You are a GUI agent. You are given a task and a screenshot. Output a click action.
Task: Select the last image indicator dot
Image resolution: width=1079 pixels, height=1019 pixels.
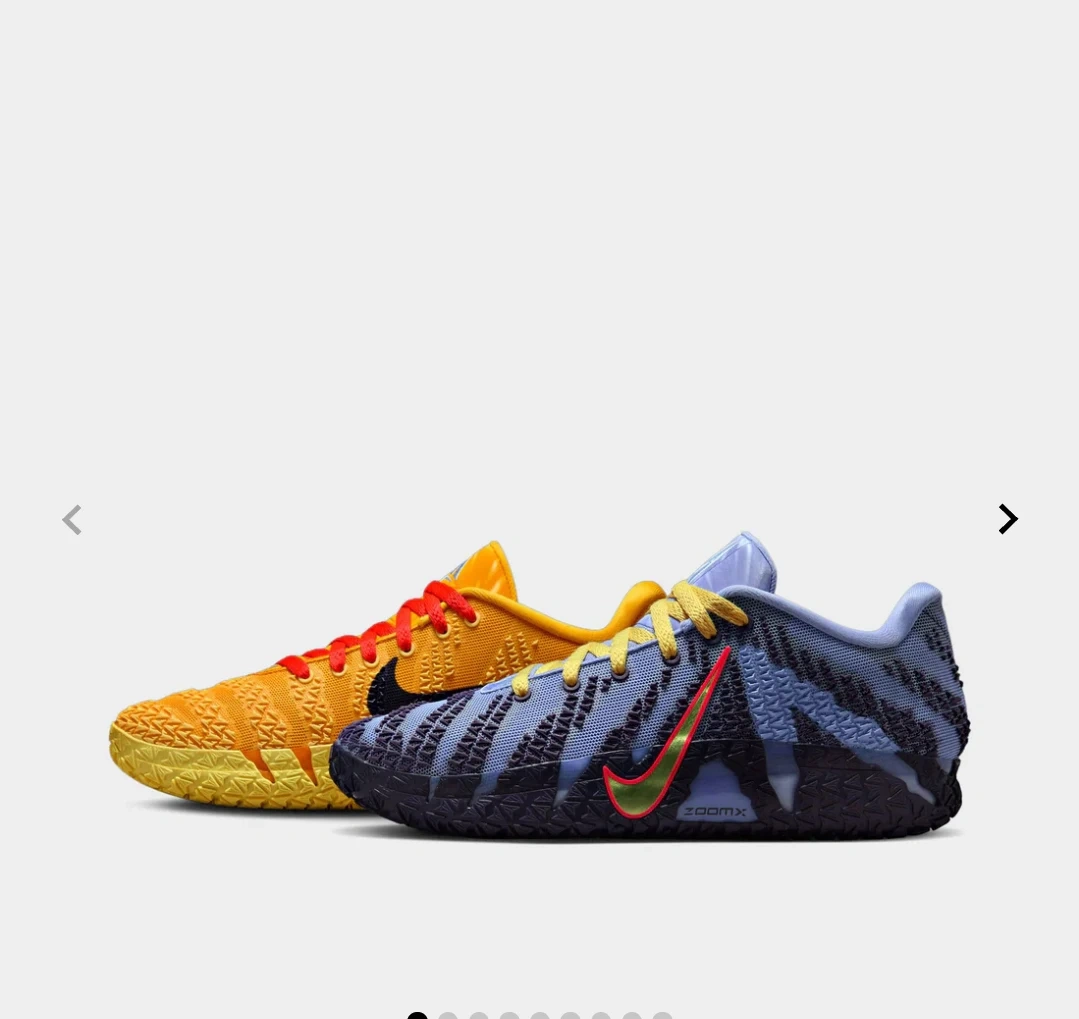pos(662,1015)
